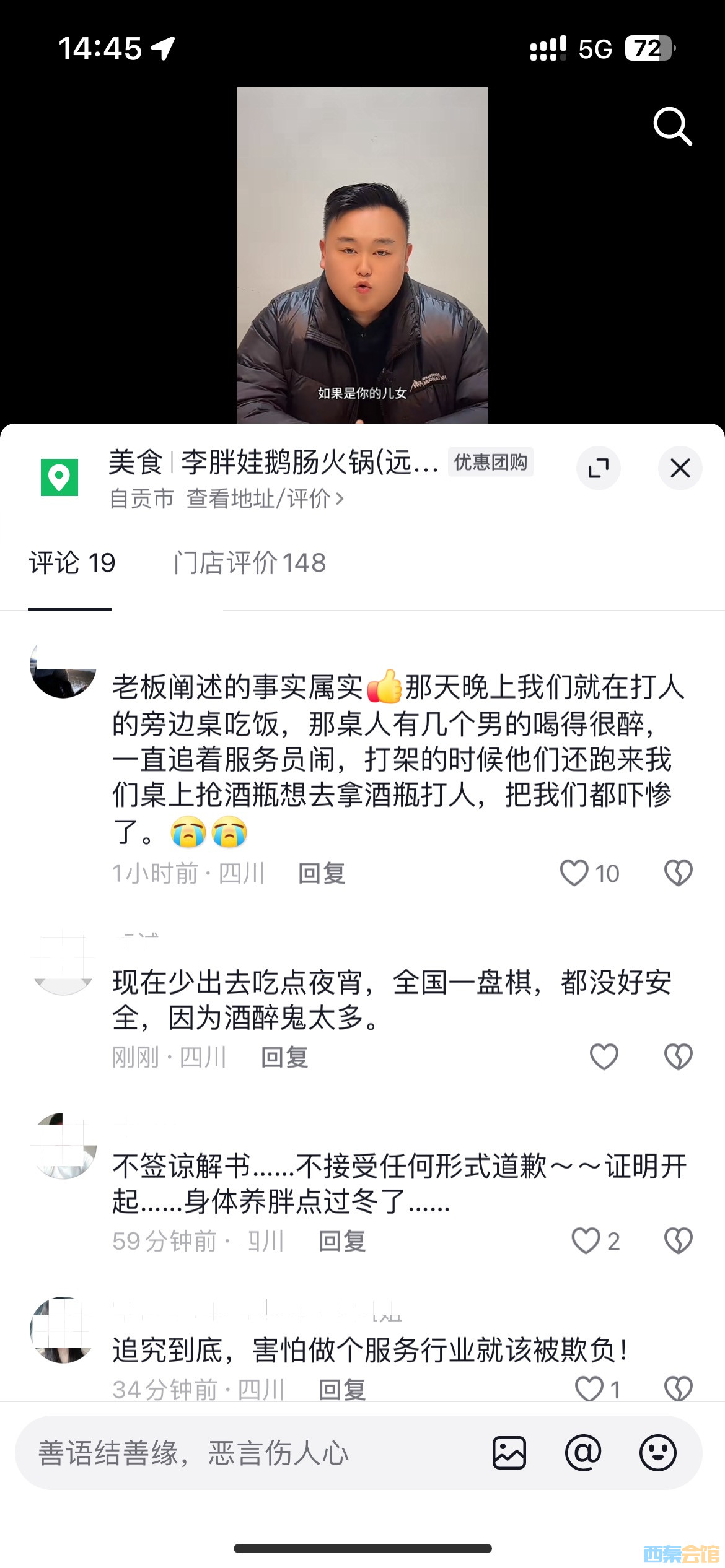Viewport: 725px width, 1568px height.
Task: Mention someone with the @ icon
Action: pyautogui.click(x=583, y=1453)
